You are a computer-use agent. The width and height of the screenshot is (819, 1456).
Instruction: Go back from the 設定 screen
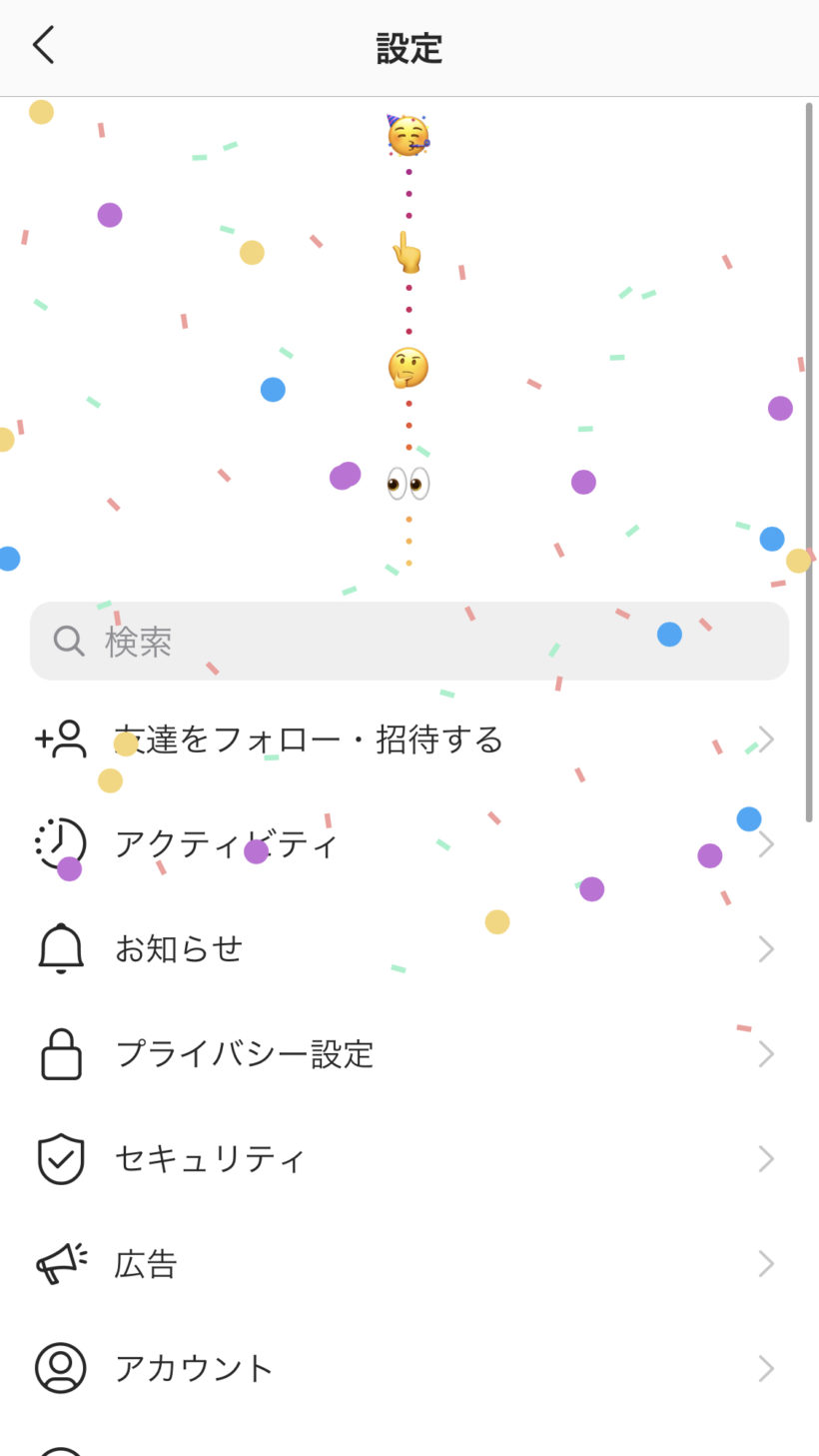(x=43, y=46)
